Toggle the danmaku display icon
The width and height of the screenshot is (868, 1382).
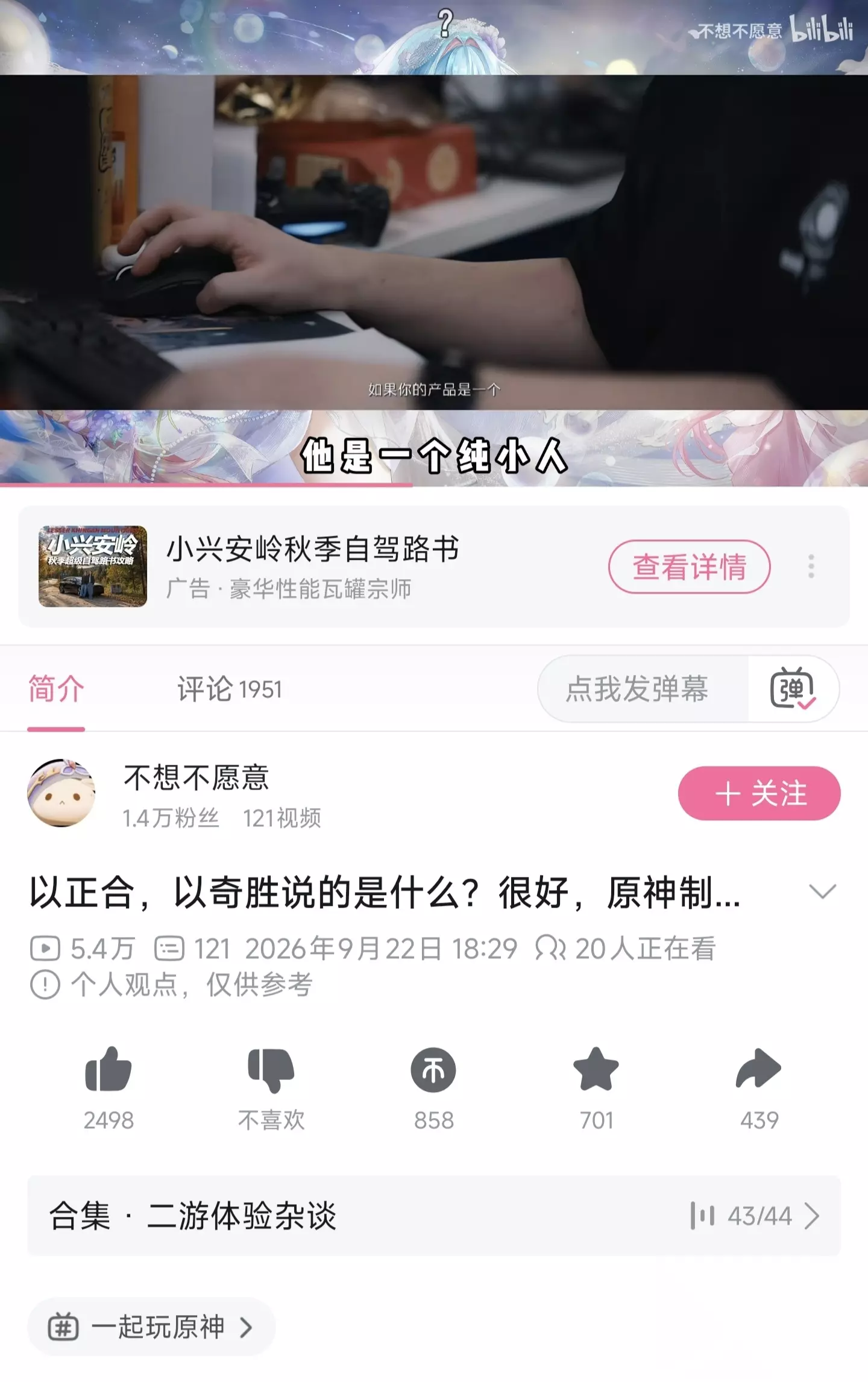793,689
